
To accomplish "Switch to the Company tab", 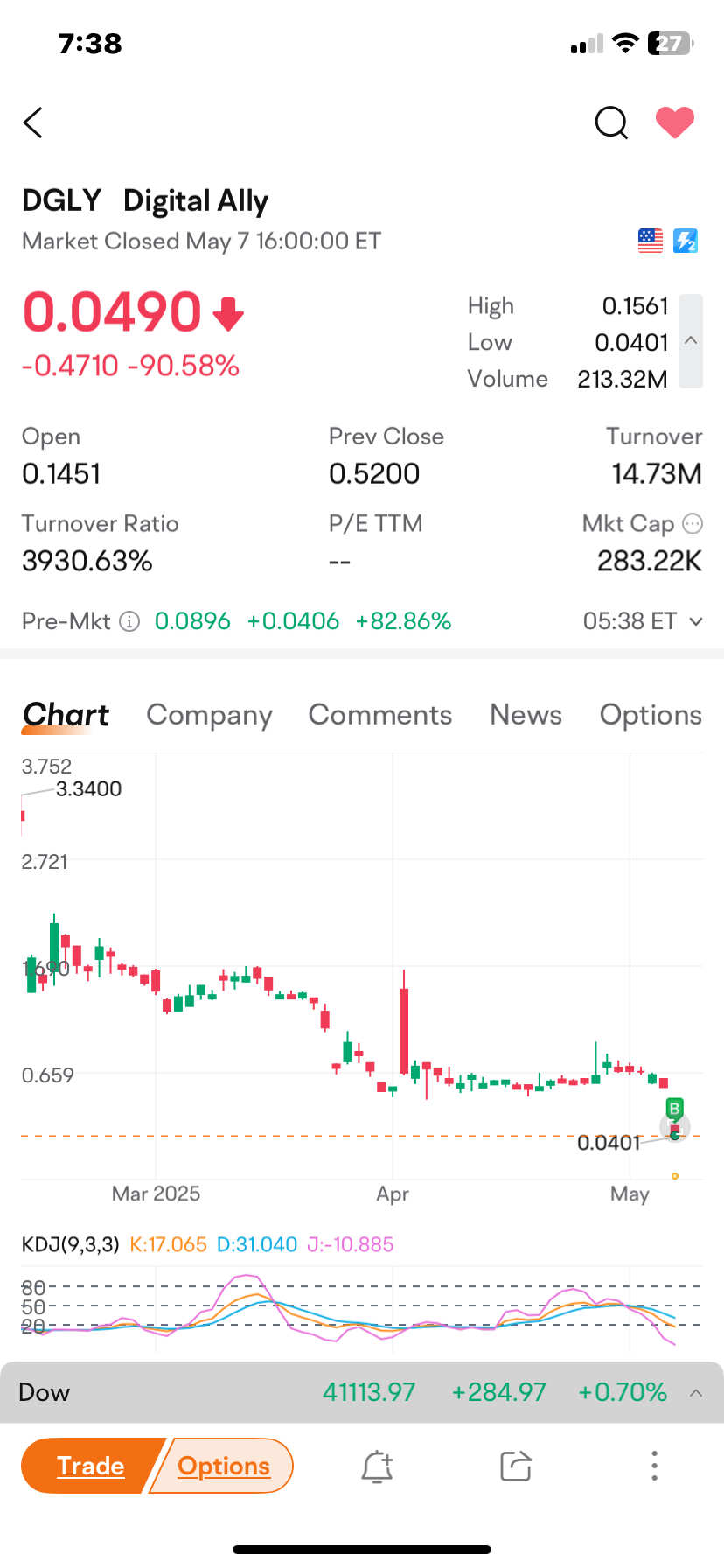I will tap(209, 715).
